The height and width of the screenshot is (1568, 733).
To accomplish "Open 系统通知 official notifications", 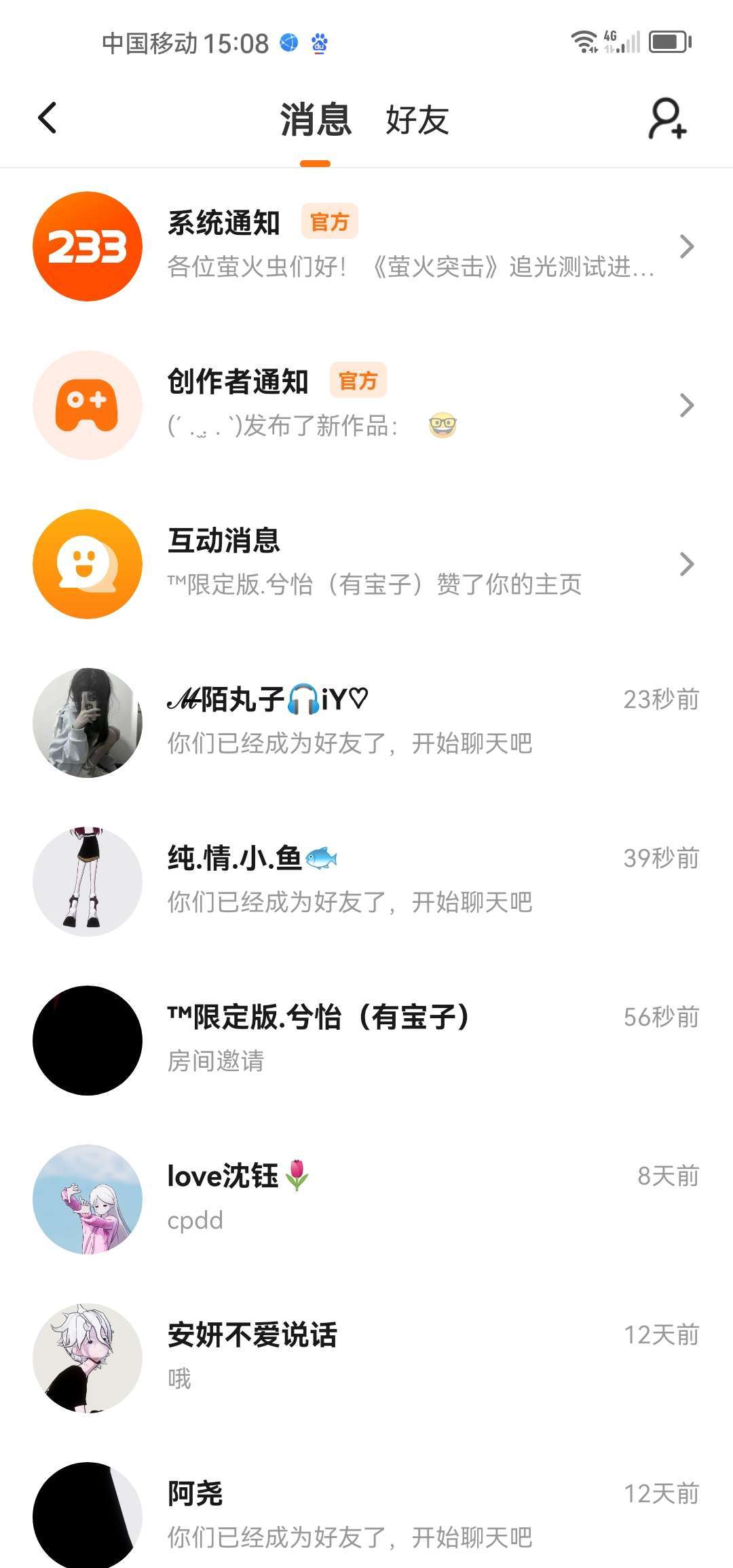I will click(x=366, y=246).
